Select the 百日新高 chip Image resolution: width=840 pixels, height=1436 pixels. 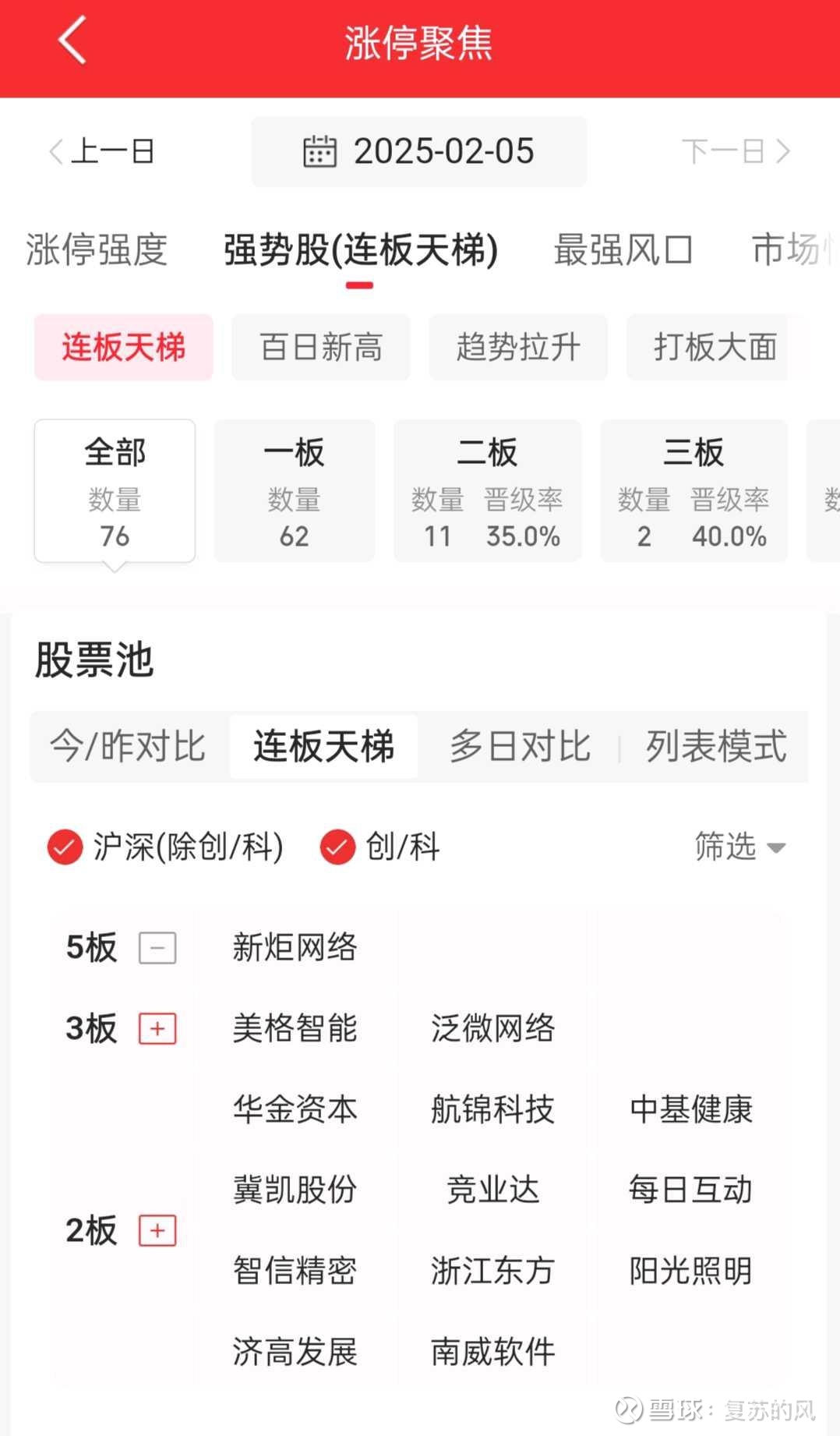(321, 347)
